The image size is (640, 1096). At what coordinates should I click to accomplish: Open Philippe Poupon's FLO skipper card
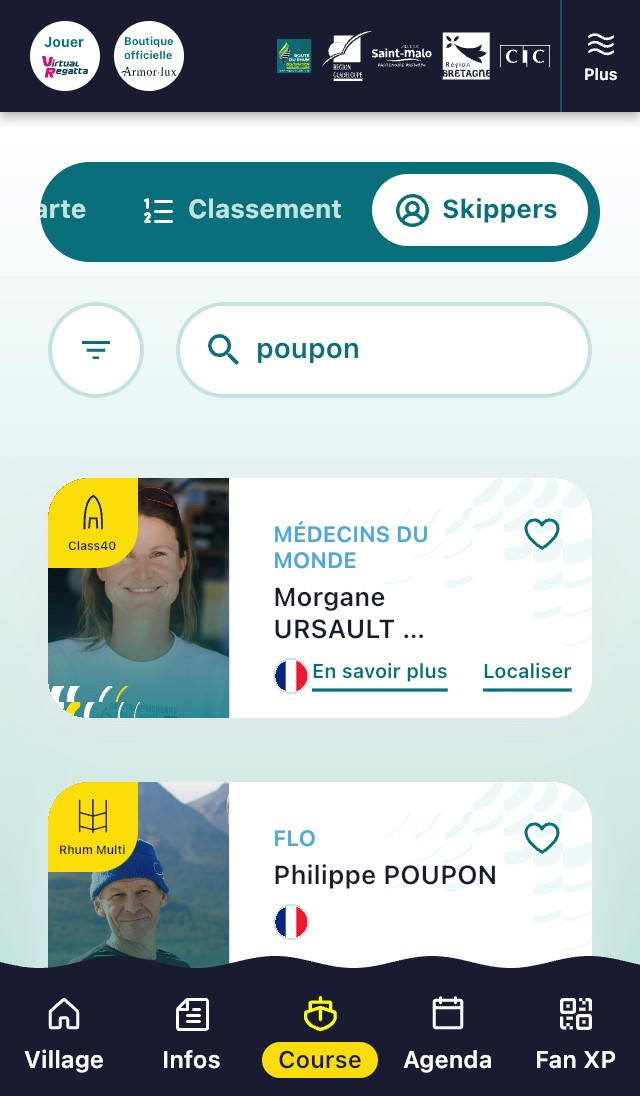click(x=385, y=875)
